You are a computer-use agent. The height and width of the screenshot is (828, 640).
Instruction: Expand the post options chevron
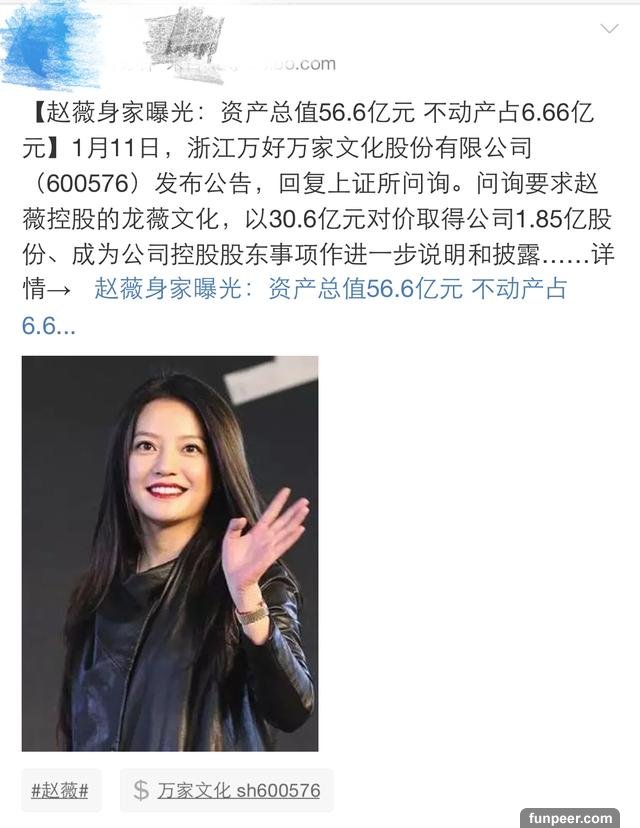609,29
